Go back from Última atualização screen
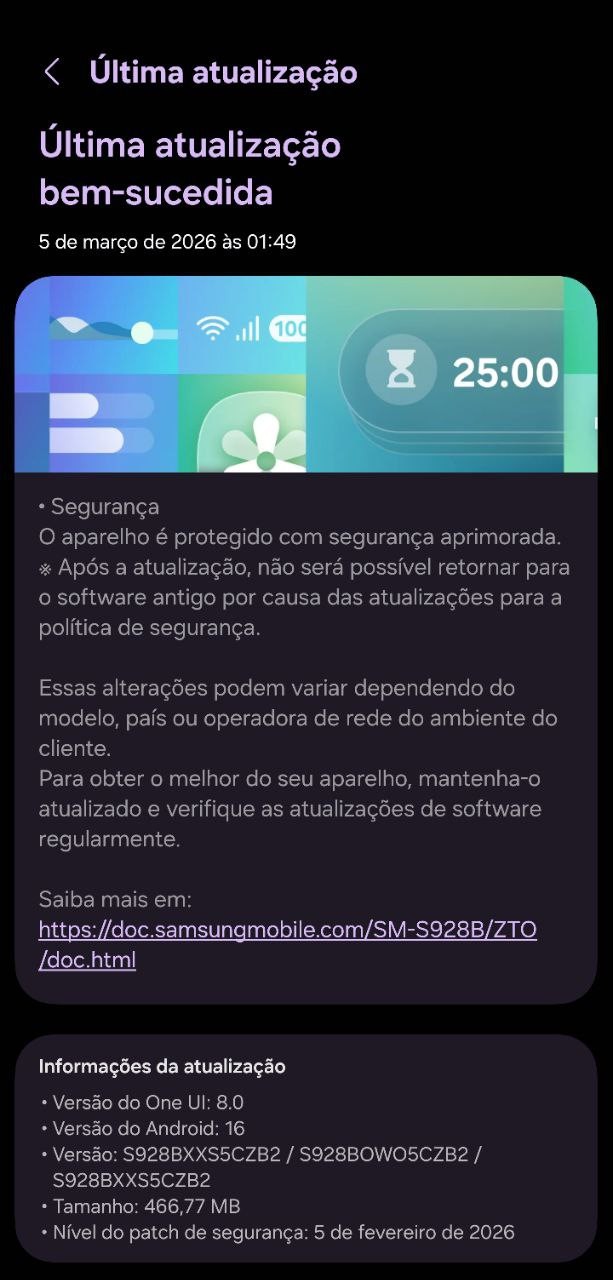Viewport: 613px width, 1280px height. point(52,72)
